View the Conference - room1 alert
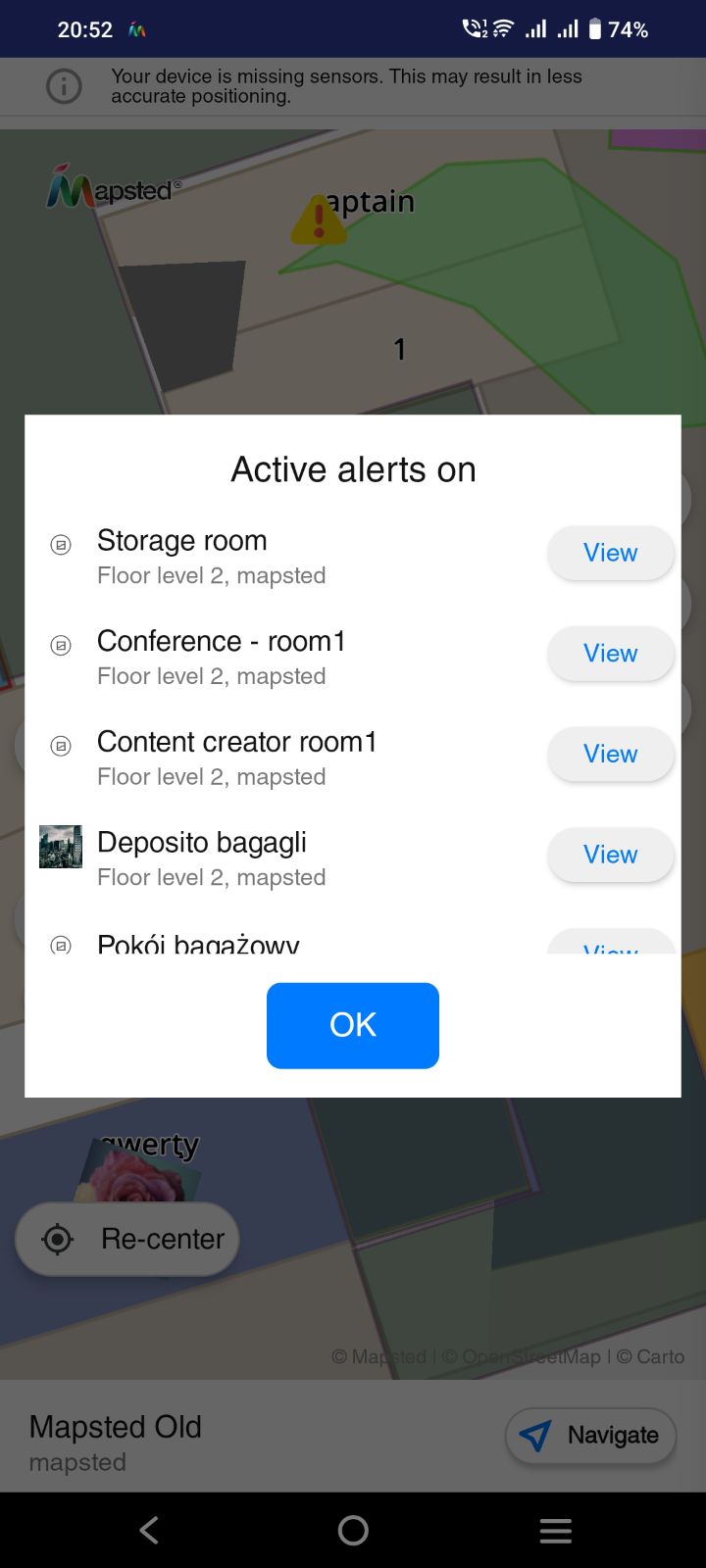 click(610, 654)
